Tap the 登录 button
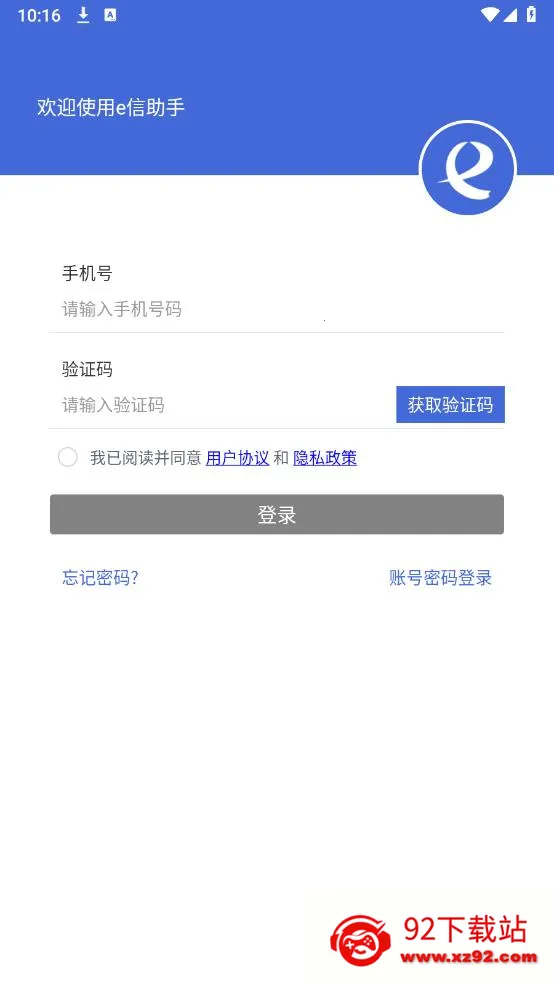Image resolution: width=554 pixels, height=984 pixels. click(x=277, y=515)
